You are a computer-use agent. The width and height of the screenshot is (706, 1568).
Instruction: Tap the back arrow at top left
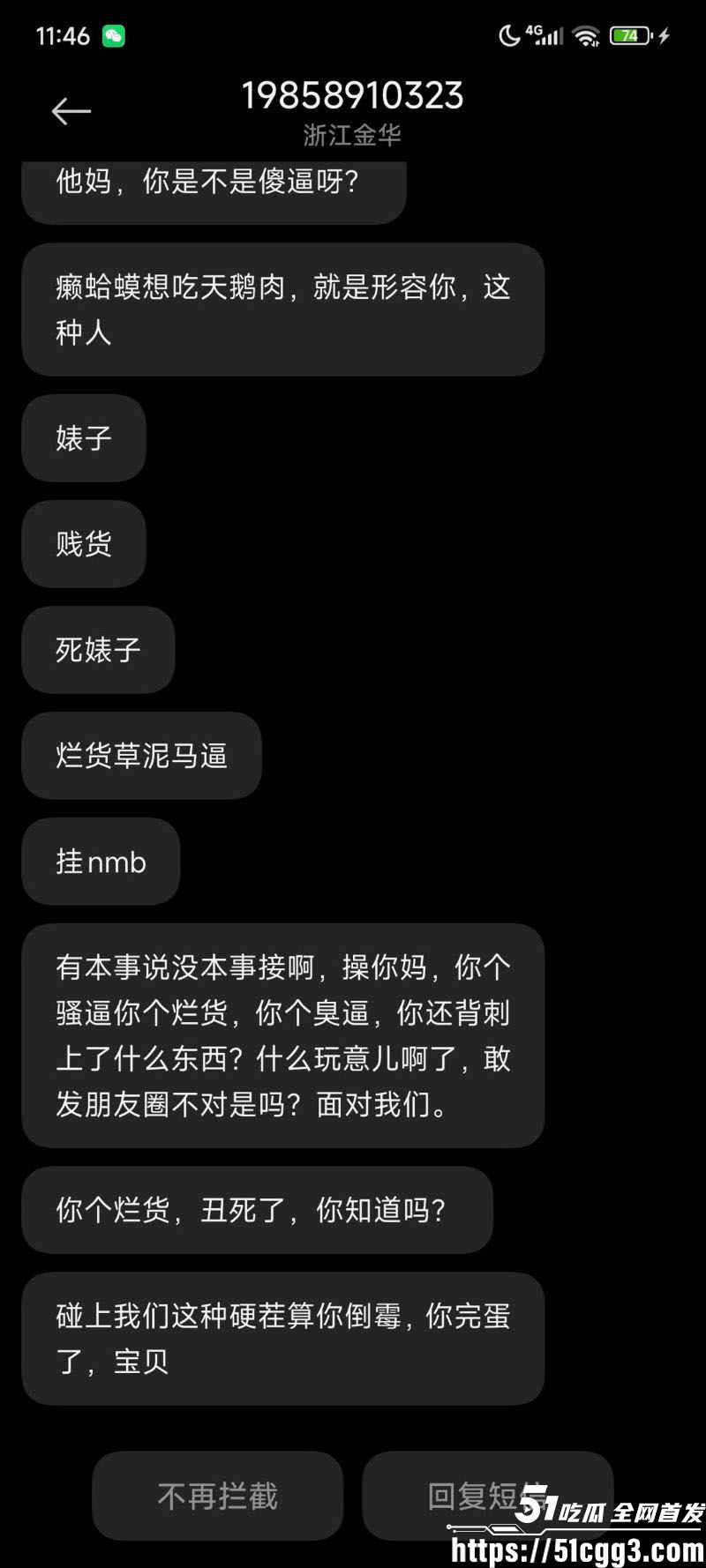[71, 111]
